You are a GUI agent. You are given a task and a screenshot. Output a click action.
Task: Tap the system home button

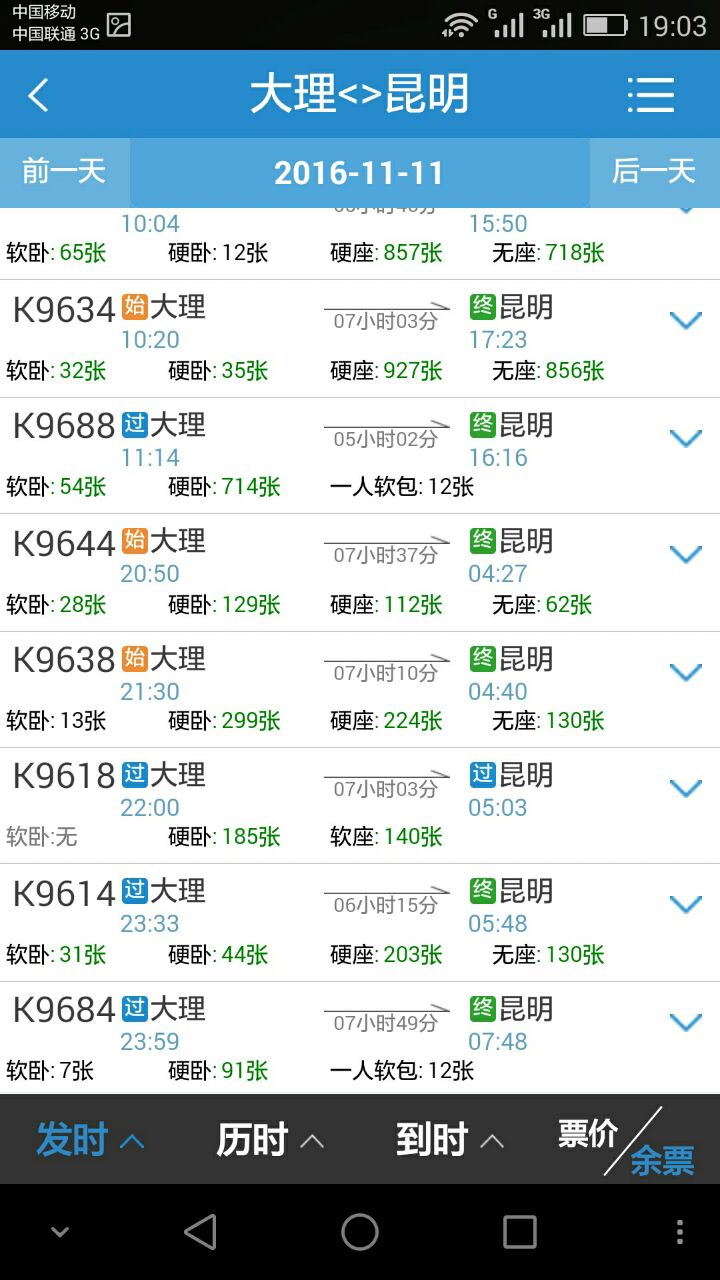pos(360,1232)
